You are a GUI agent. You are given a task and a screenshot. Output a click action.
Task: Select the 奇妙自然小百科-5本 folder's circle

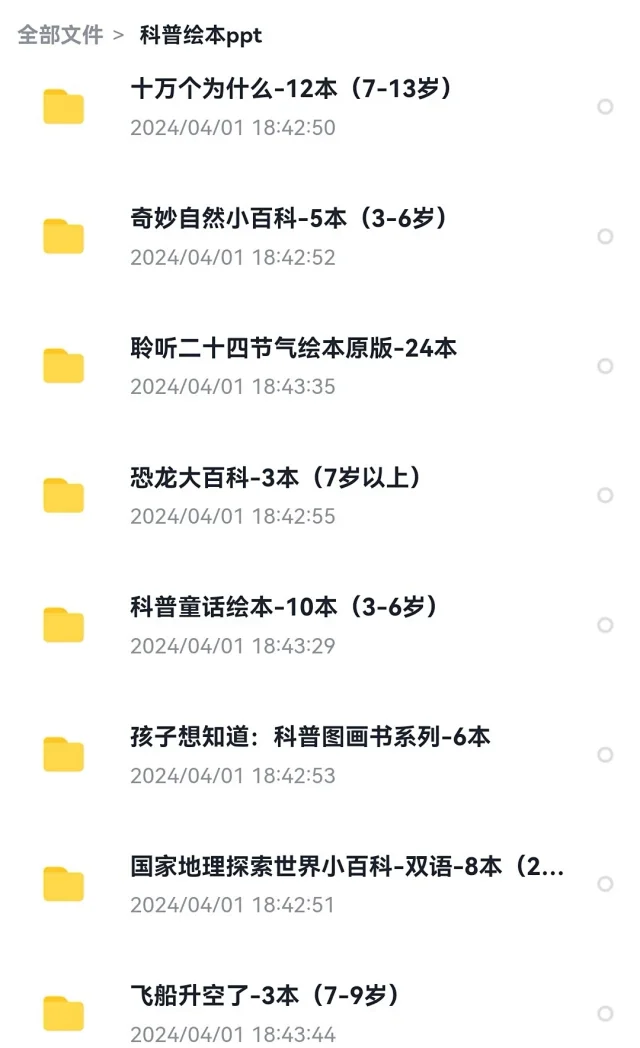tap(605, 237)
